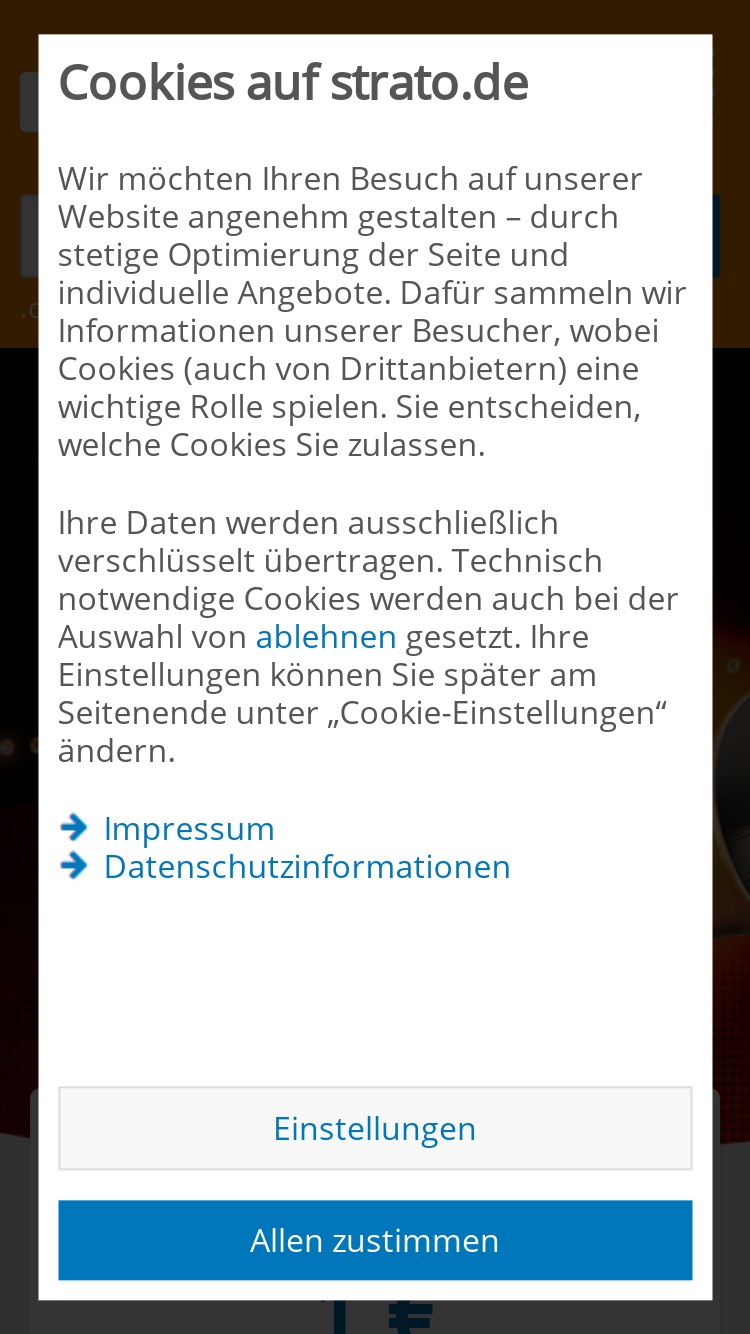Open the Impressum link

point(189,828)
